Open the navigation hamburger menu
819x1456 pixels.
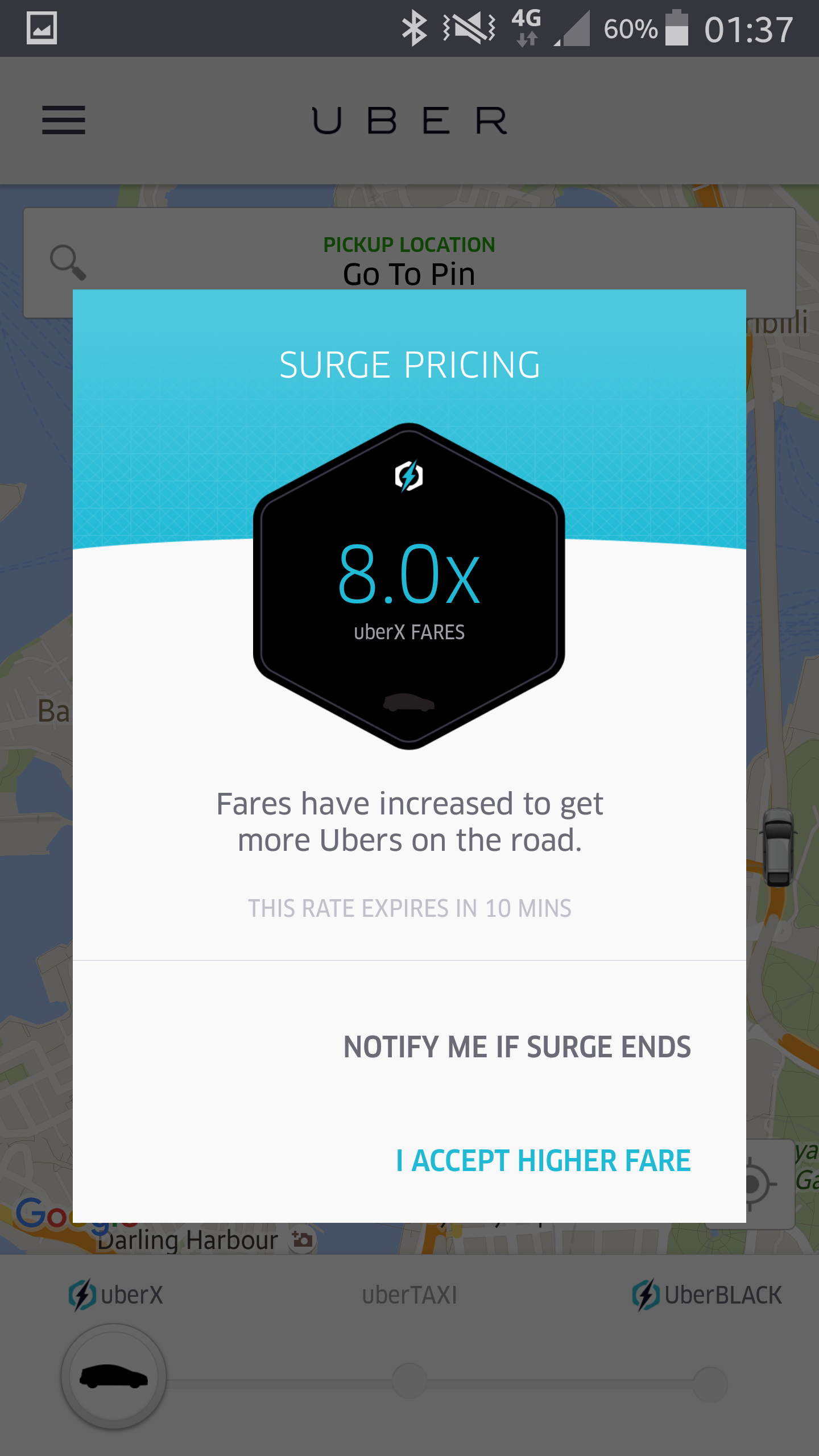coord(64,120)
